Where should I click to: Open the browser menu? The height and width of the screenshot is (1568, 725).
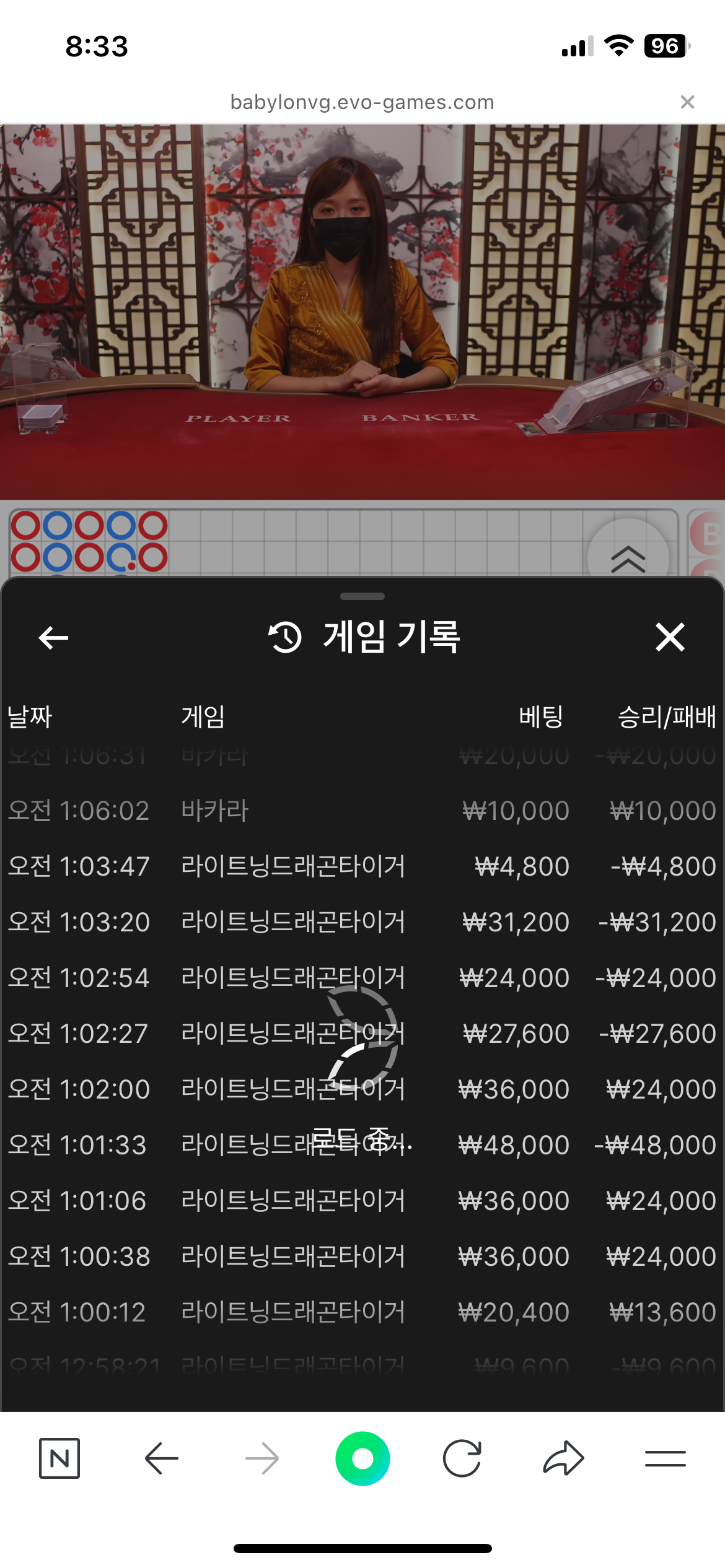(x=665, y=1458)
